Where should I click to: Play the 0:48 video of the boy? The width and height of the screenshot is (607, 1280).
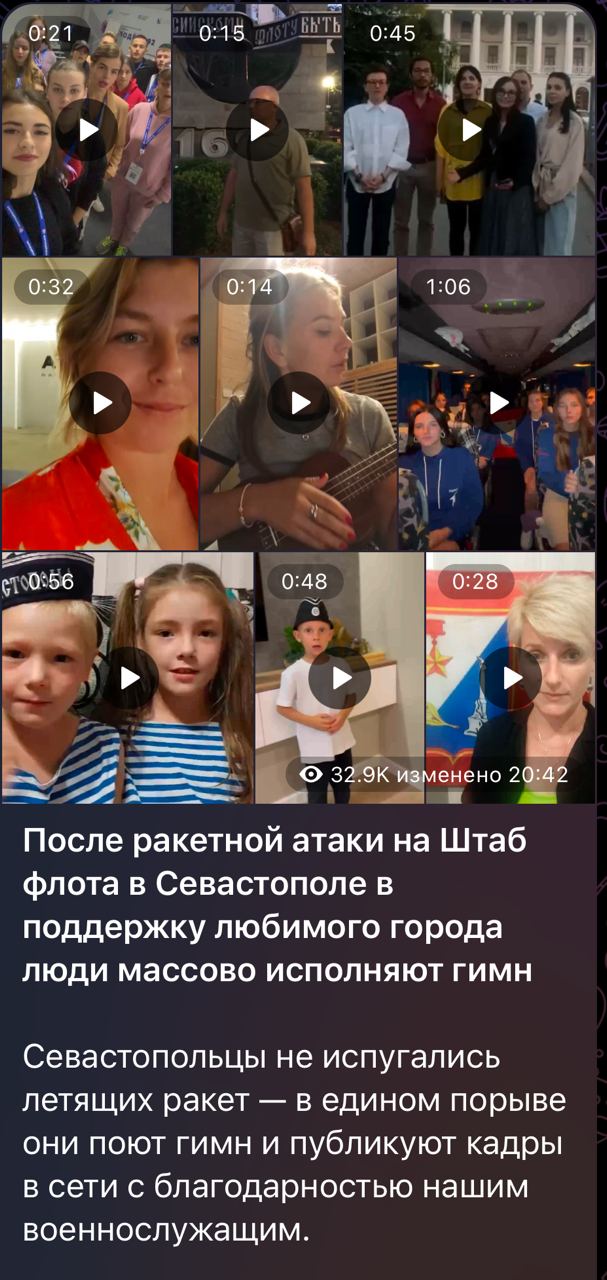click(x=340, y=678)
